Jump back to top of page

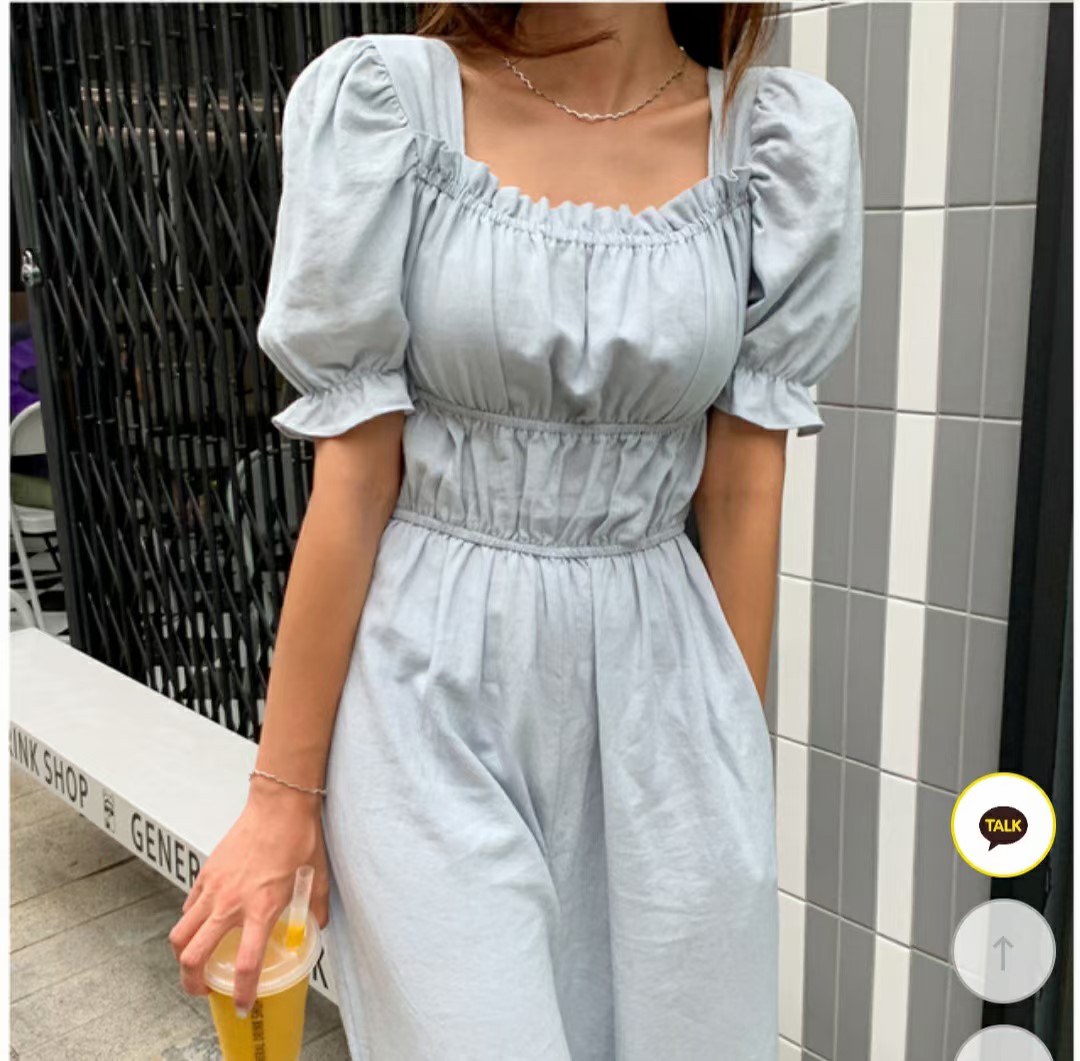(1002, 951)
